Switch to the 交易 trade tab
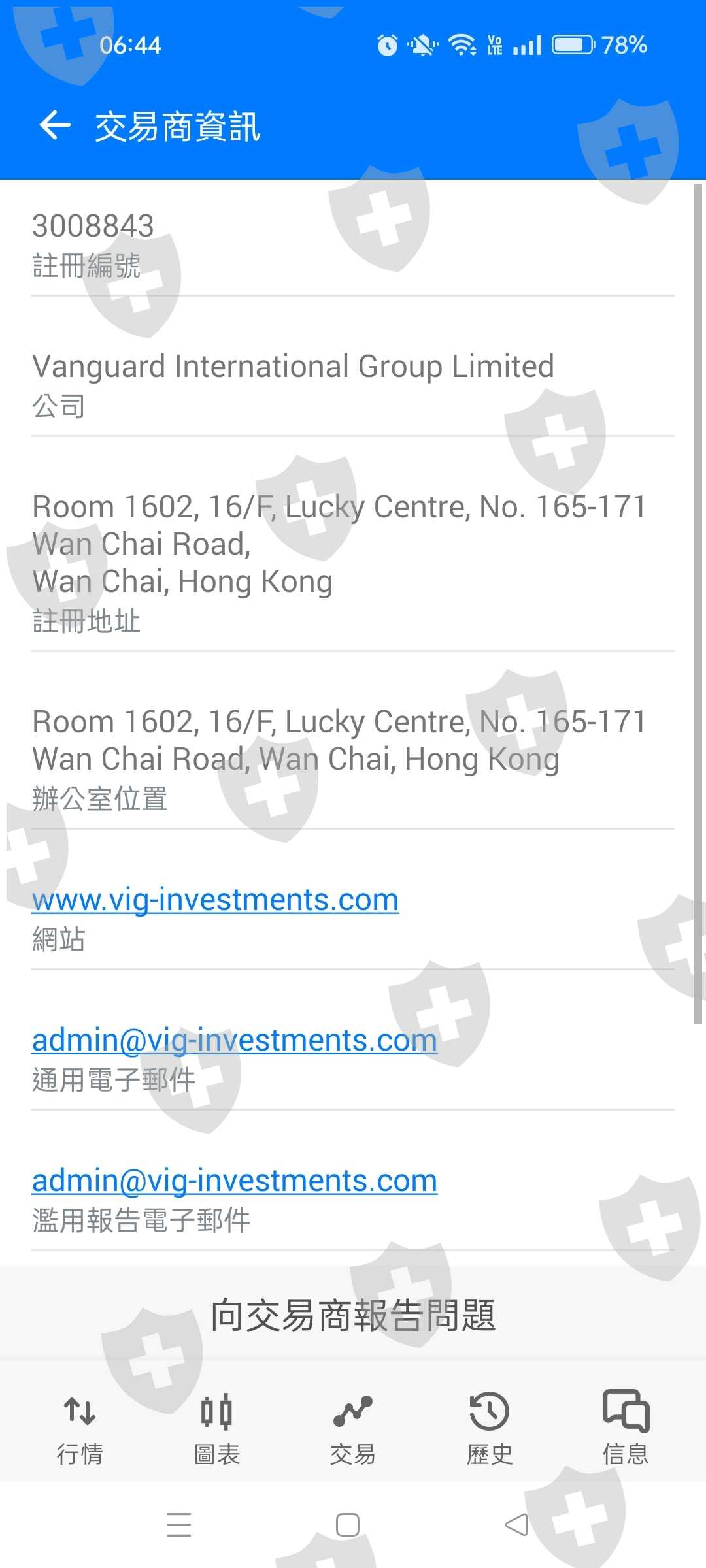This screenshot has width=706, height=1568. tap(353, 1428)
